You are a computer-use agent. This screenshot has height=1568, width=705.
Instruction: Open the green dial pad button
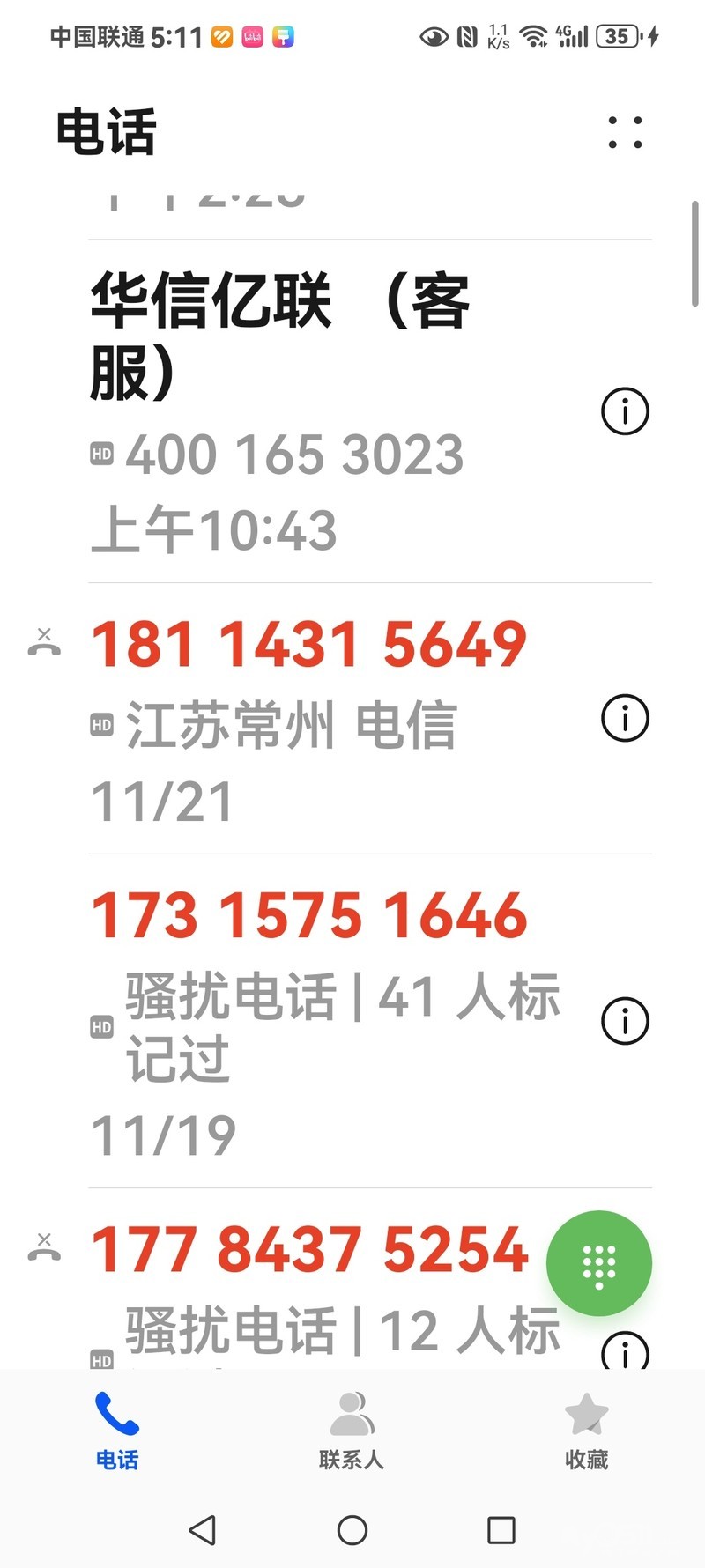599,1264
